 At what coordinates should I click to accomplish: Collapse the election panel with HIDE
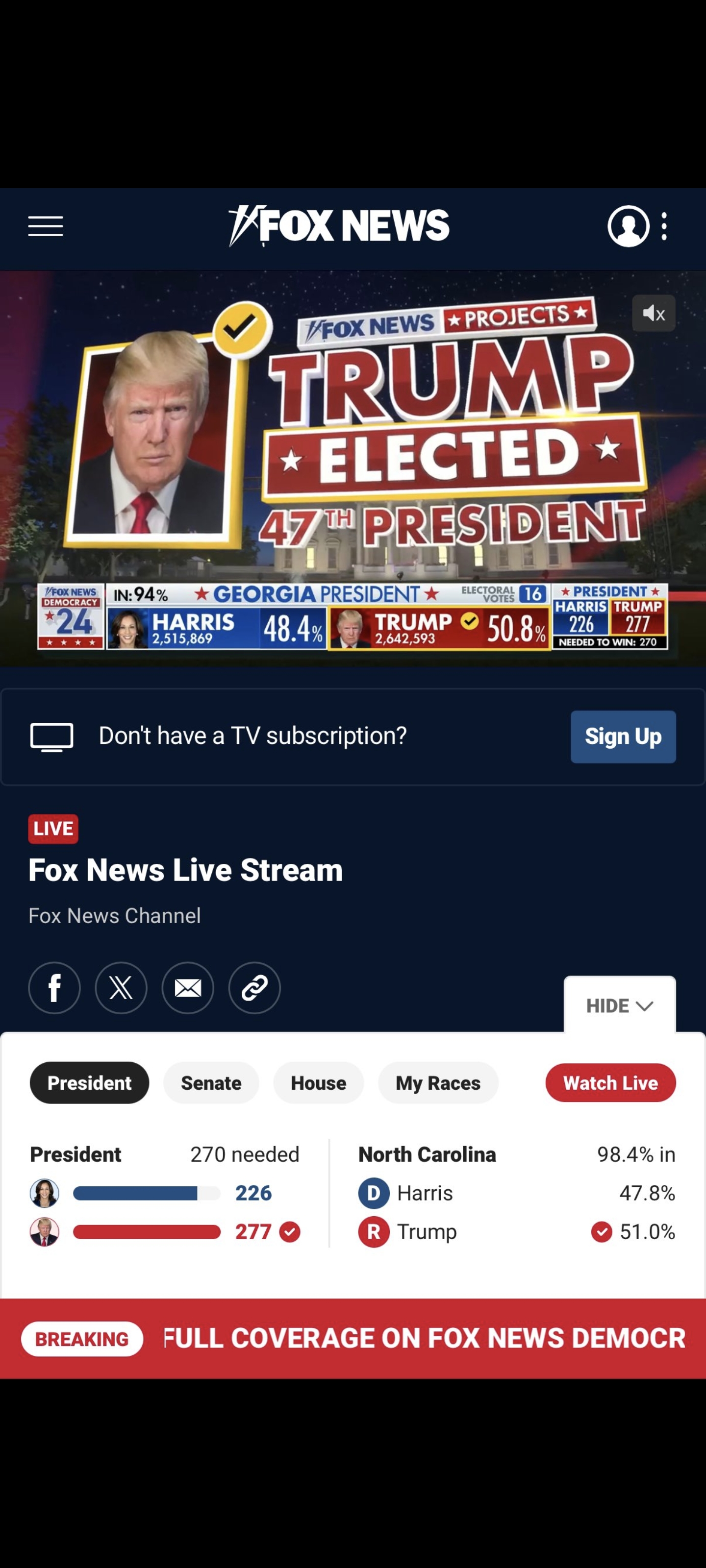coord(619,1005)
